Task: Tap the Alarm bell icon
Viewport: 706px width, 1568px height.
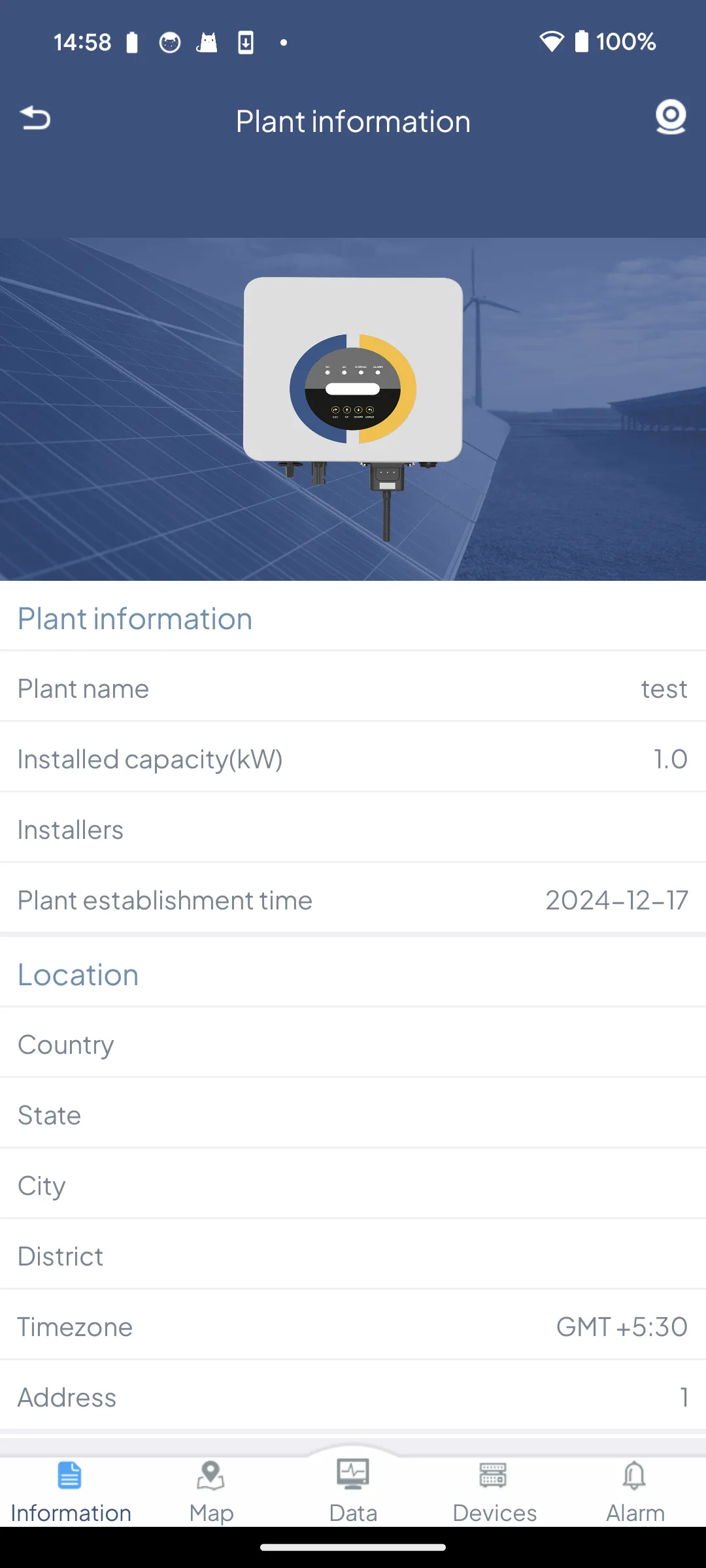Action: (635, 1474)
